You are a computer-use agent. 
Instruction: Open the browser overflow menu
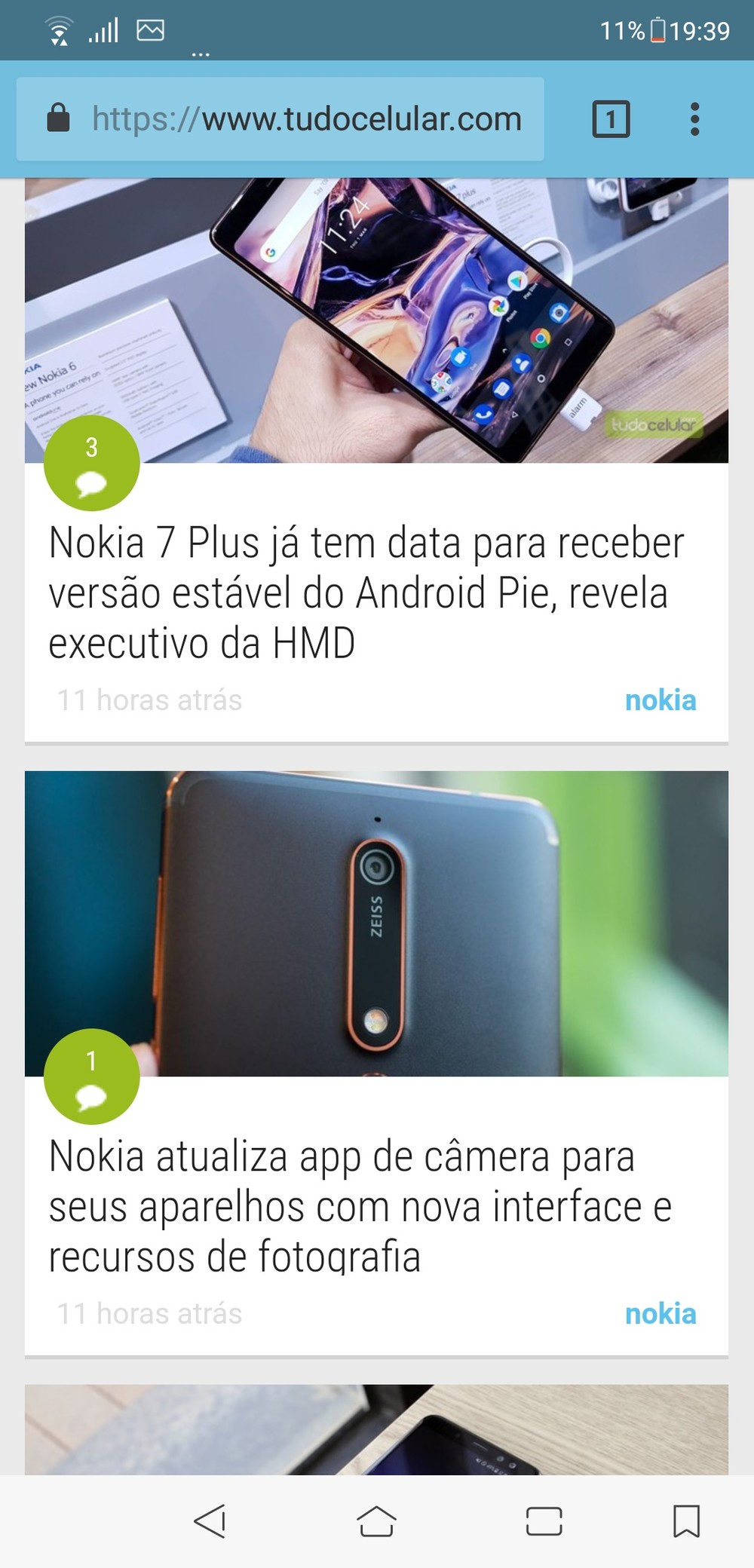click(x=694, y=119)
